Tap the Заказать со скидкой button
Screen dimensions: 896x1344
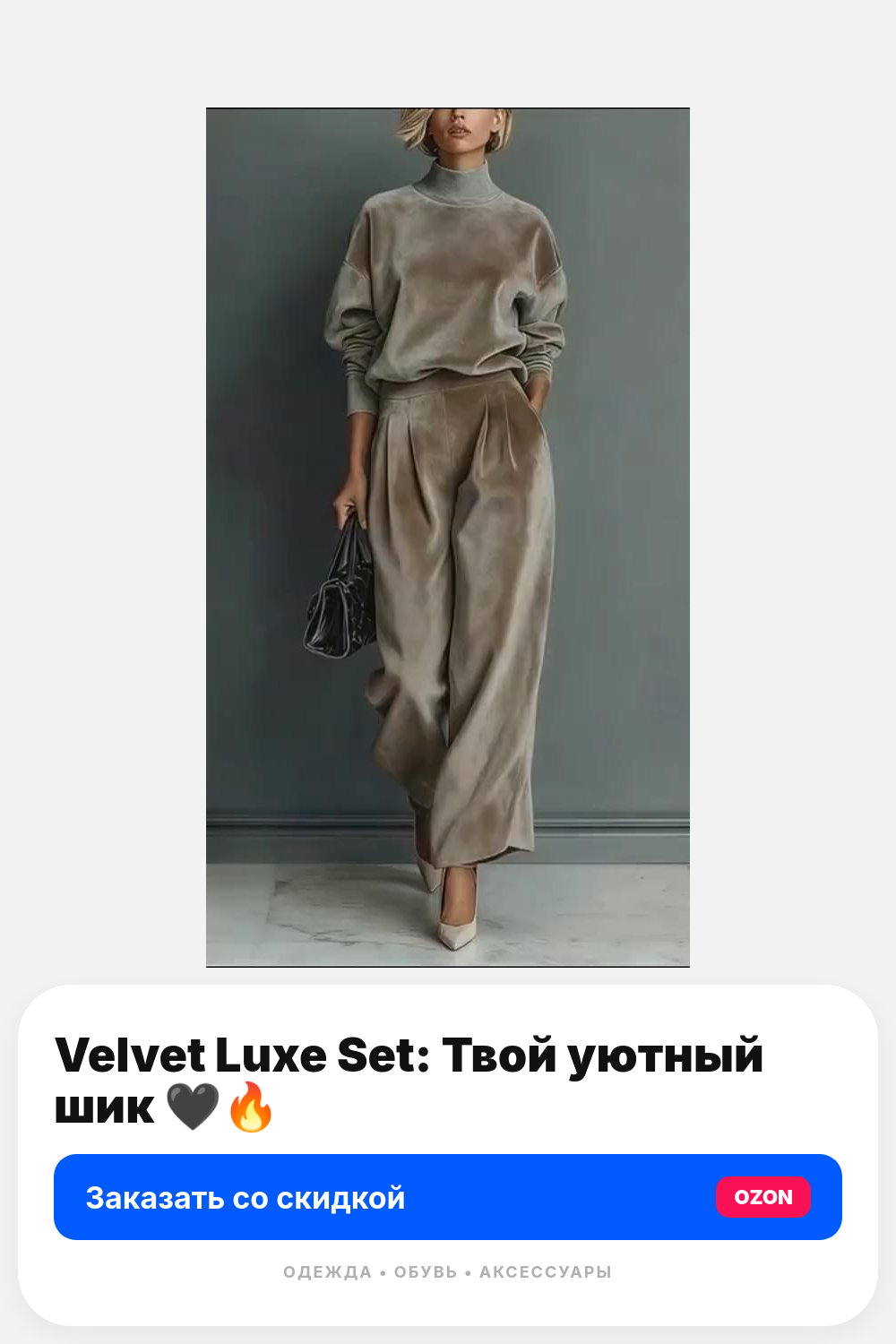(x=448, y=1197)
